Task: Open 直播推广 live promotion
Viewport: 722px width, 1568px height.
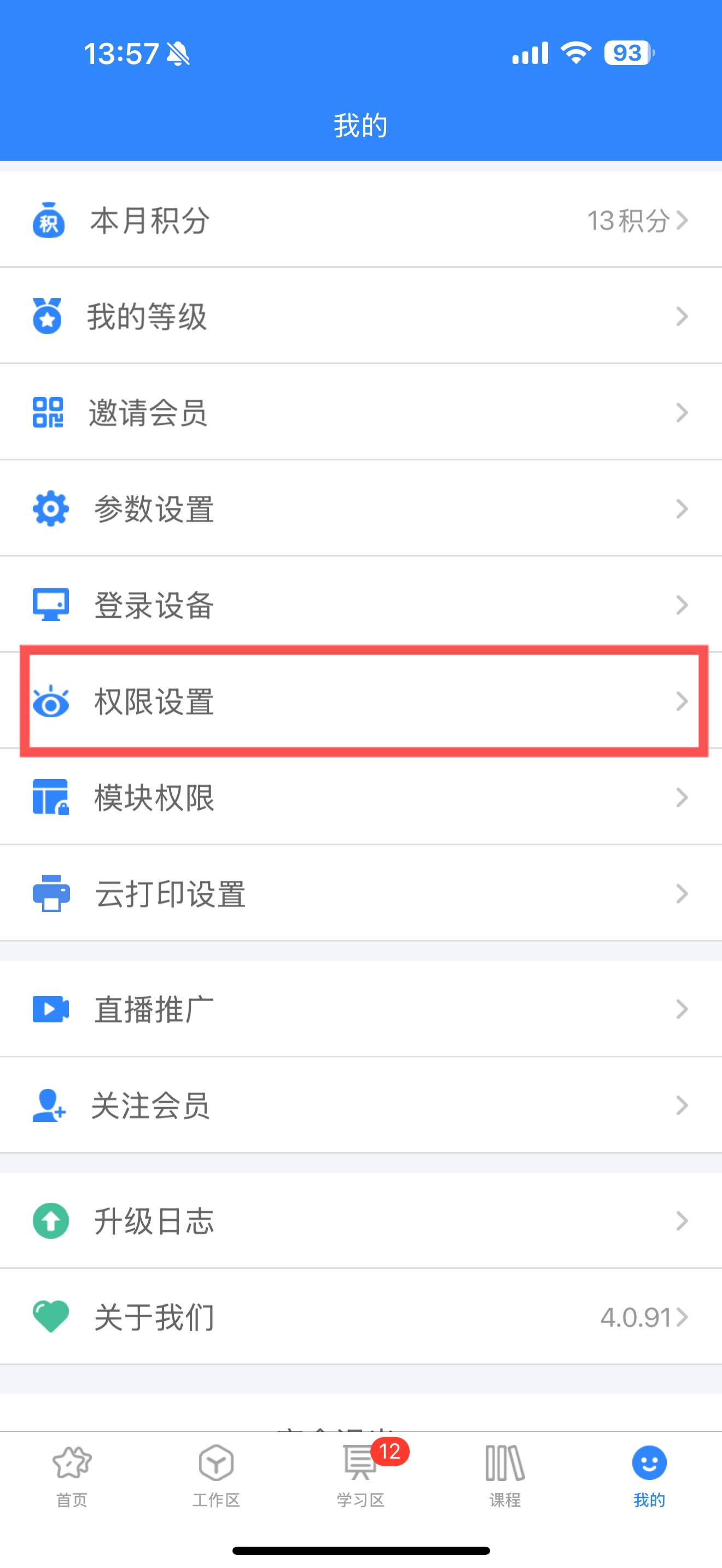Action: click(x=361, y=1009)
